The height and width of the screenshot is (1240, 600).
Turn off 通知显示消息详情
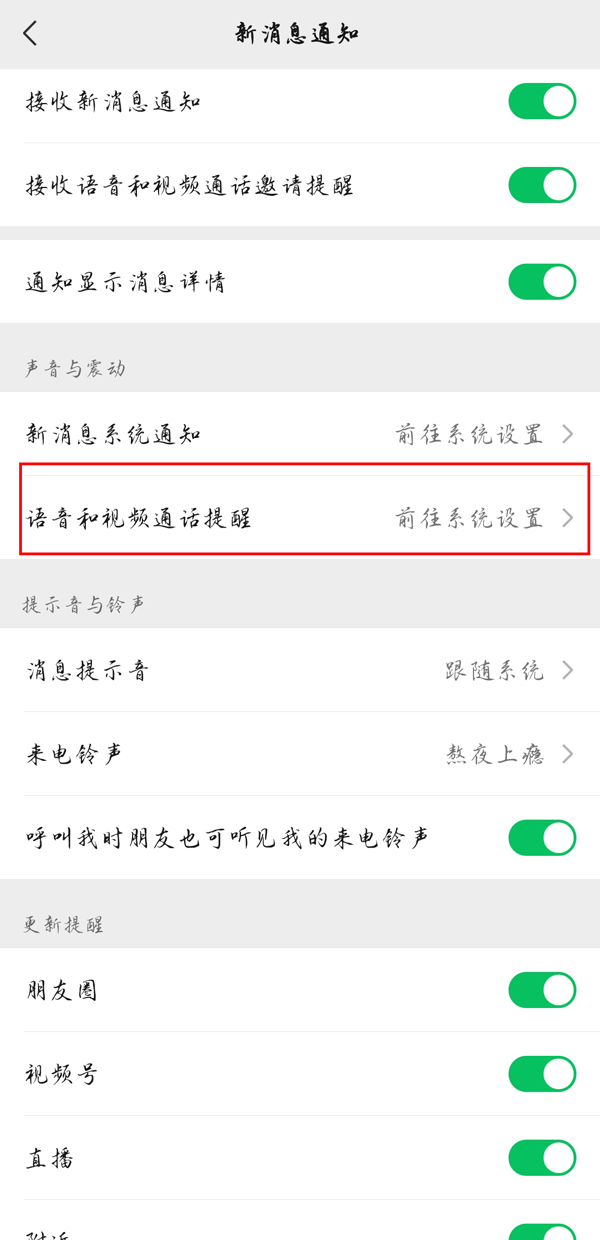click(542, 282)
